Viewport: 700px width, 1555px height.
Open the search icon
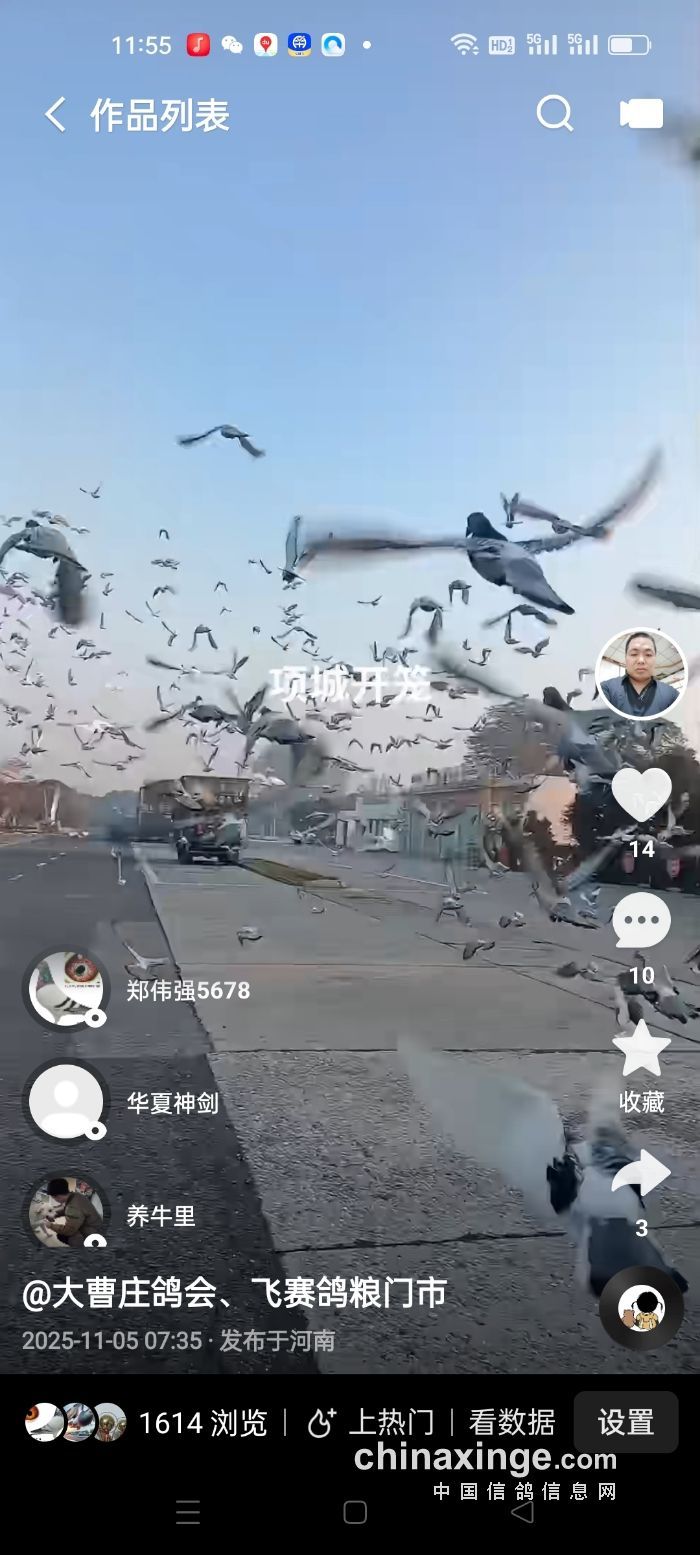(x=554, y=114)
